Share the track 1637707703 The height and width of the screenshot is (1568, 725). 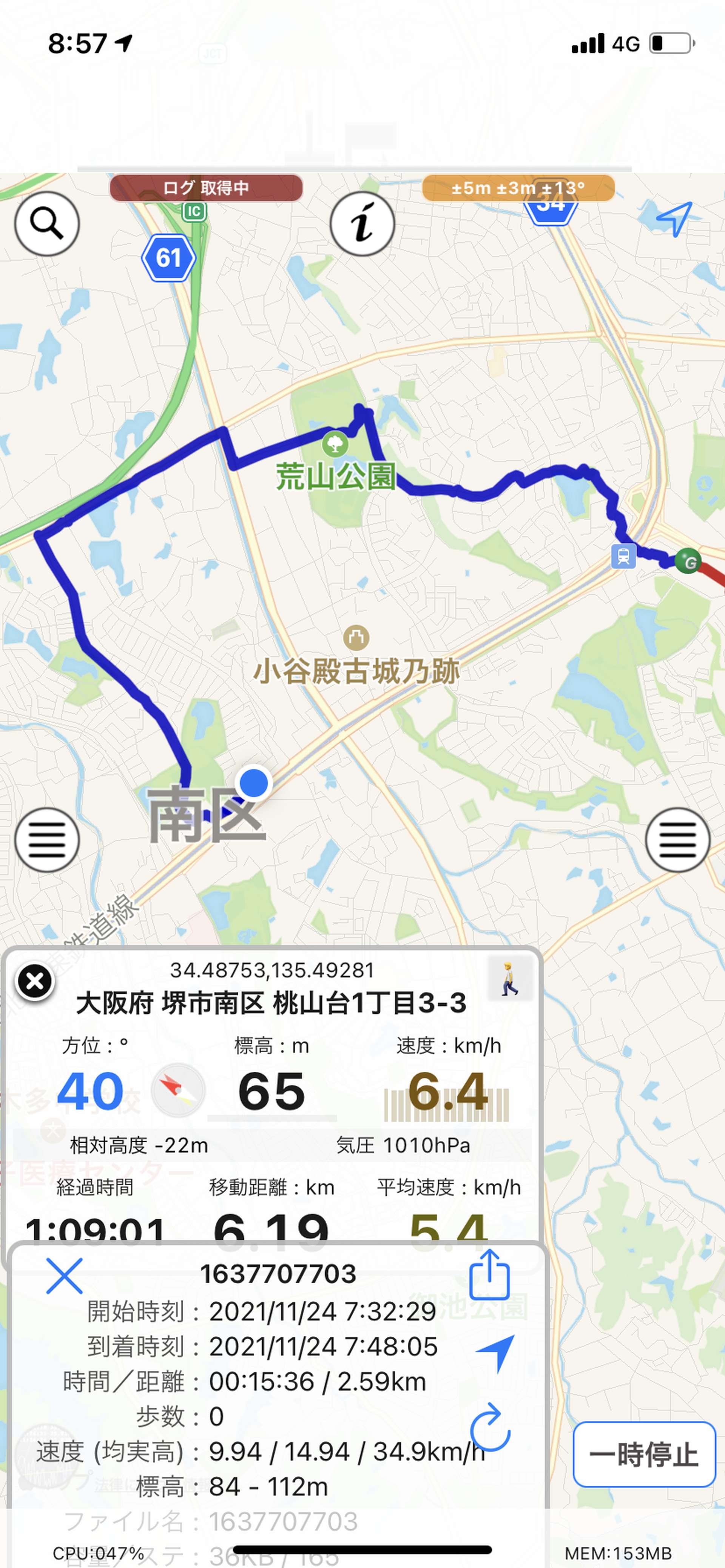tap(489, 1274)
